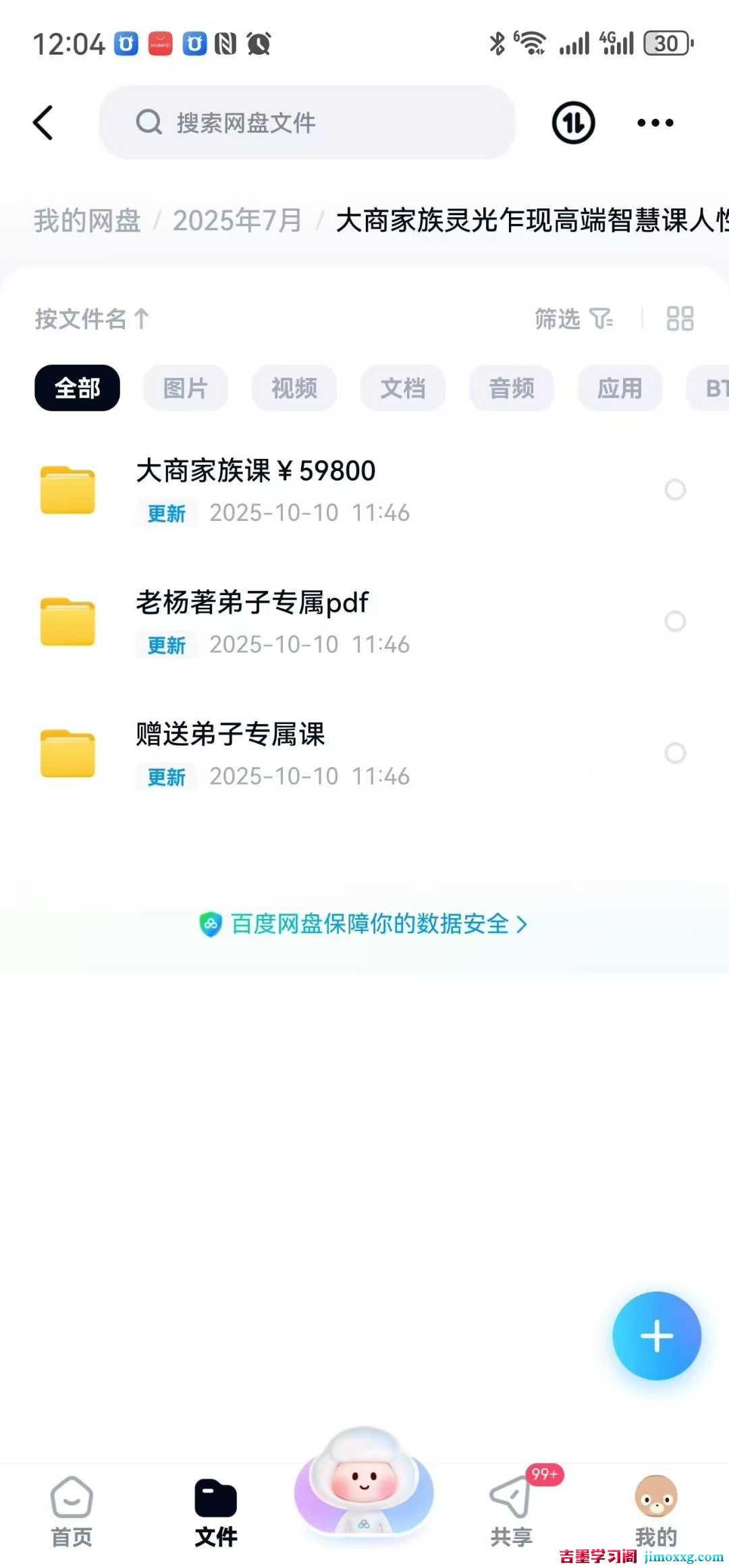The height and width of the screenshot is (1568, 729).
Task: Expand the data safety notice chevron
Action: [523, 924]
